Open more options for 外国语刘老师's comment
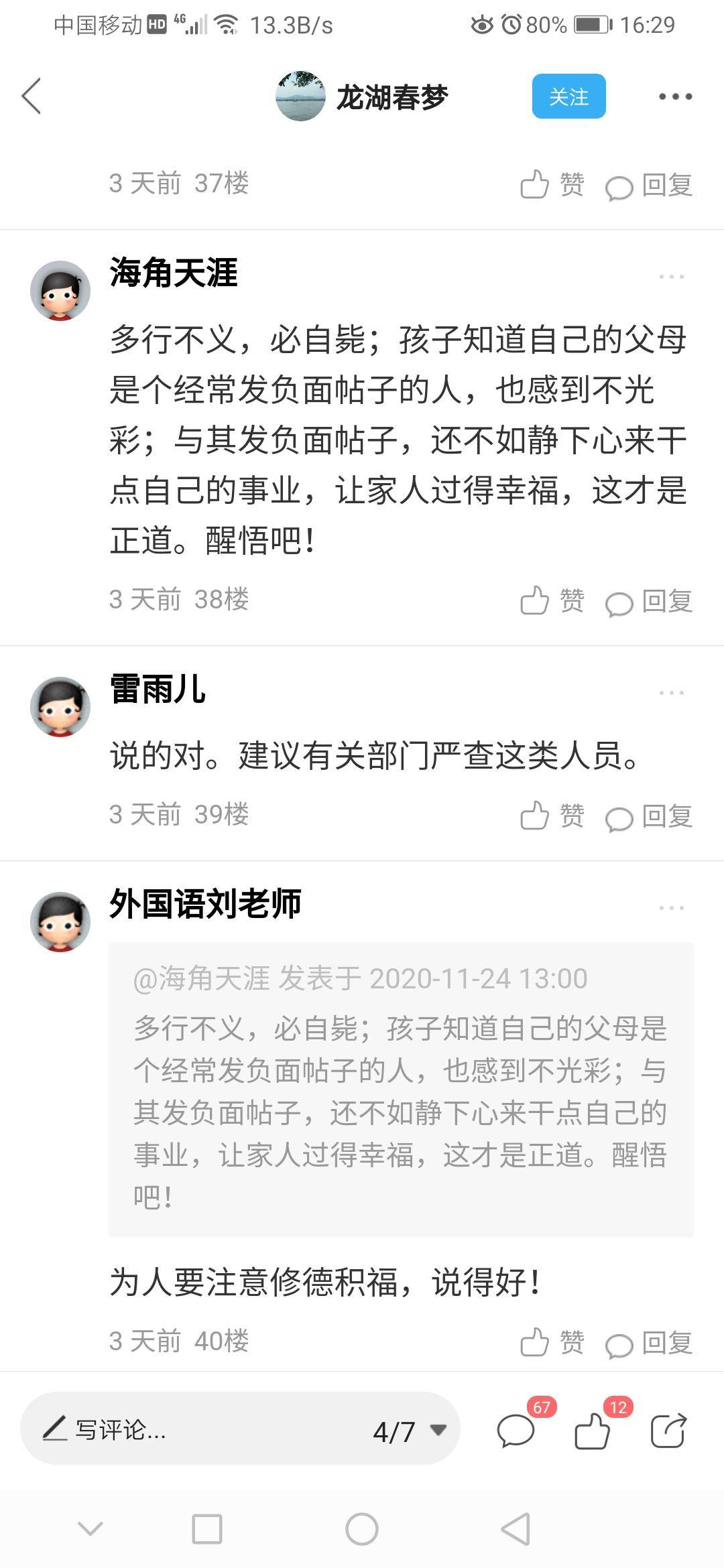This screenshot has width=724, height=1568. point(671,907)
